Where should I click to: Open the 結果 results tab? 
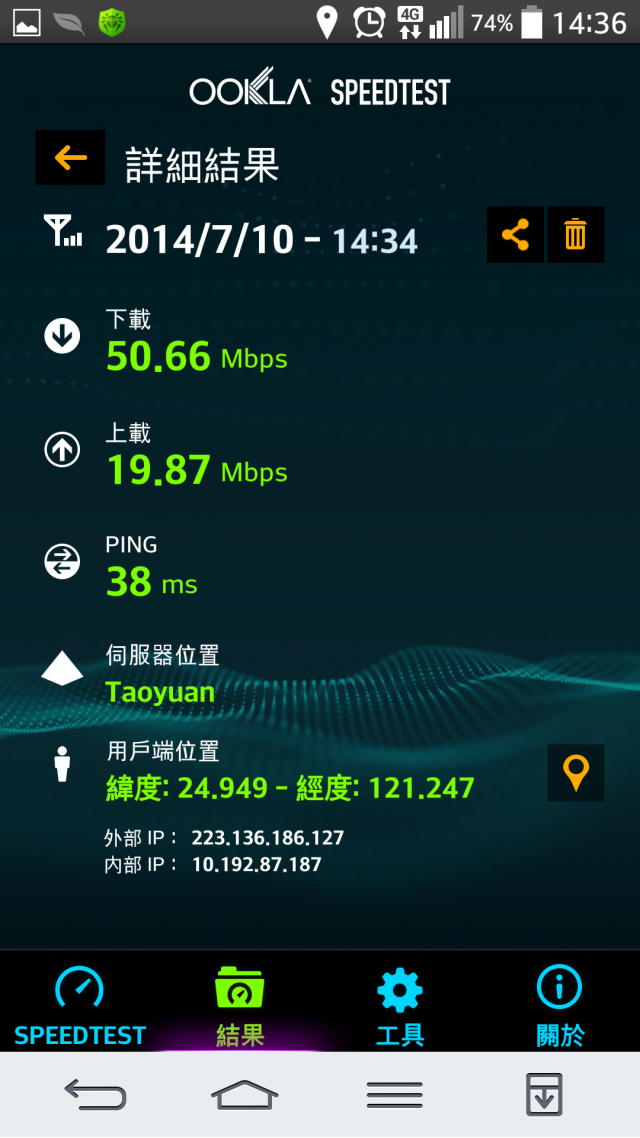pyautogui.click(x=240, y=1003)
